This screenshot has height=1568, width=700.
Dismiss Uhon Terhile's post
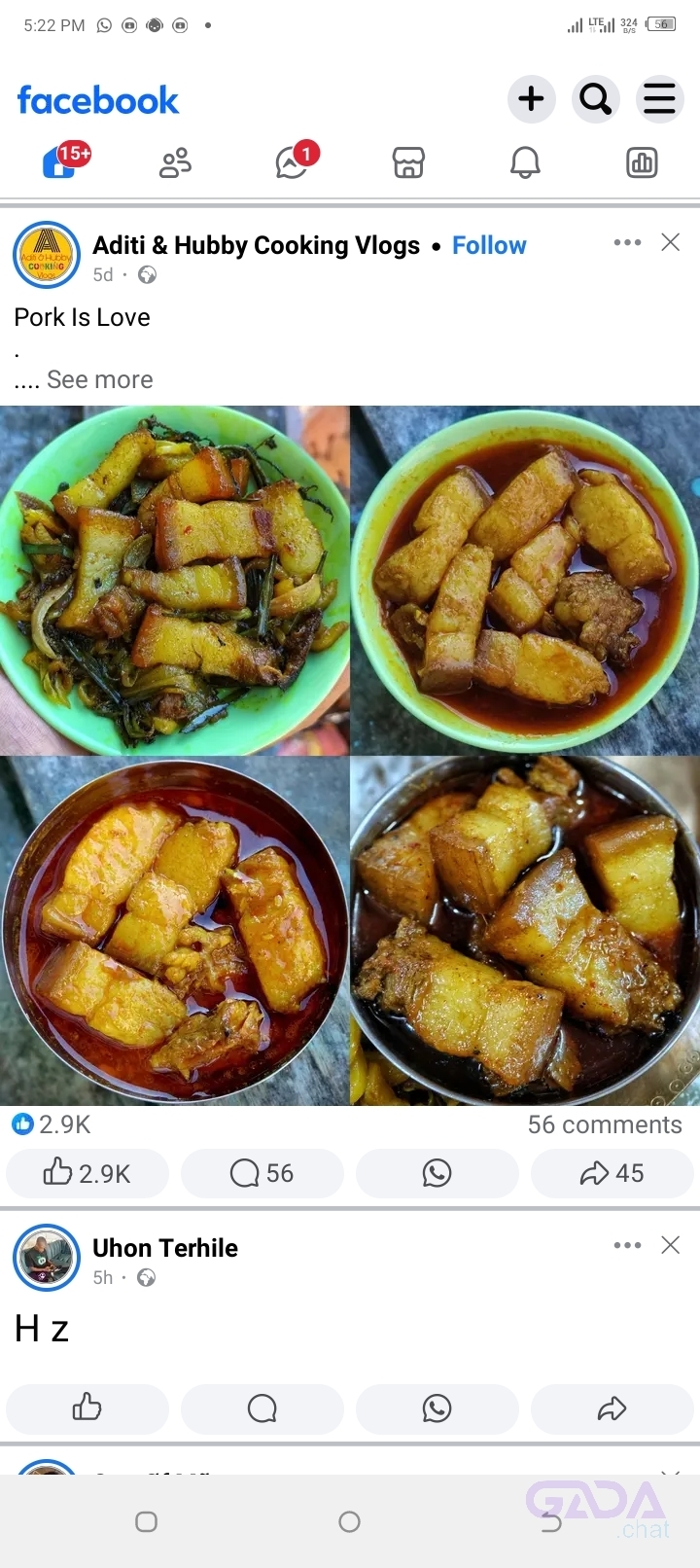pyautogui.click(x=671, y=1245)
